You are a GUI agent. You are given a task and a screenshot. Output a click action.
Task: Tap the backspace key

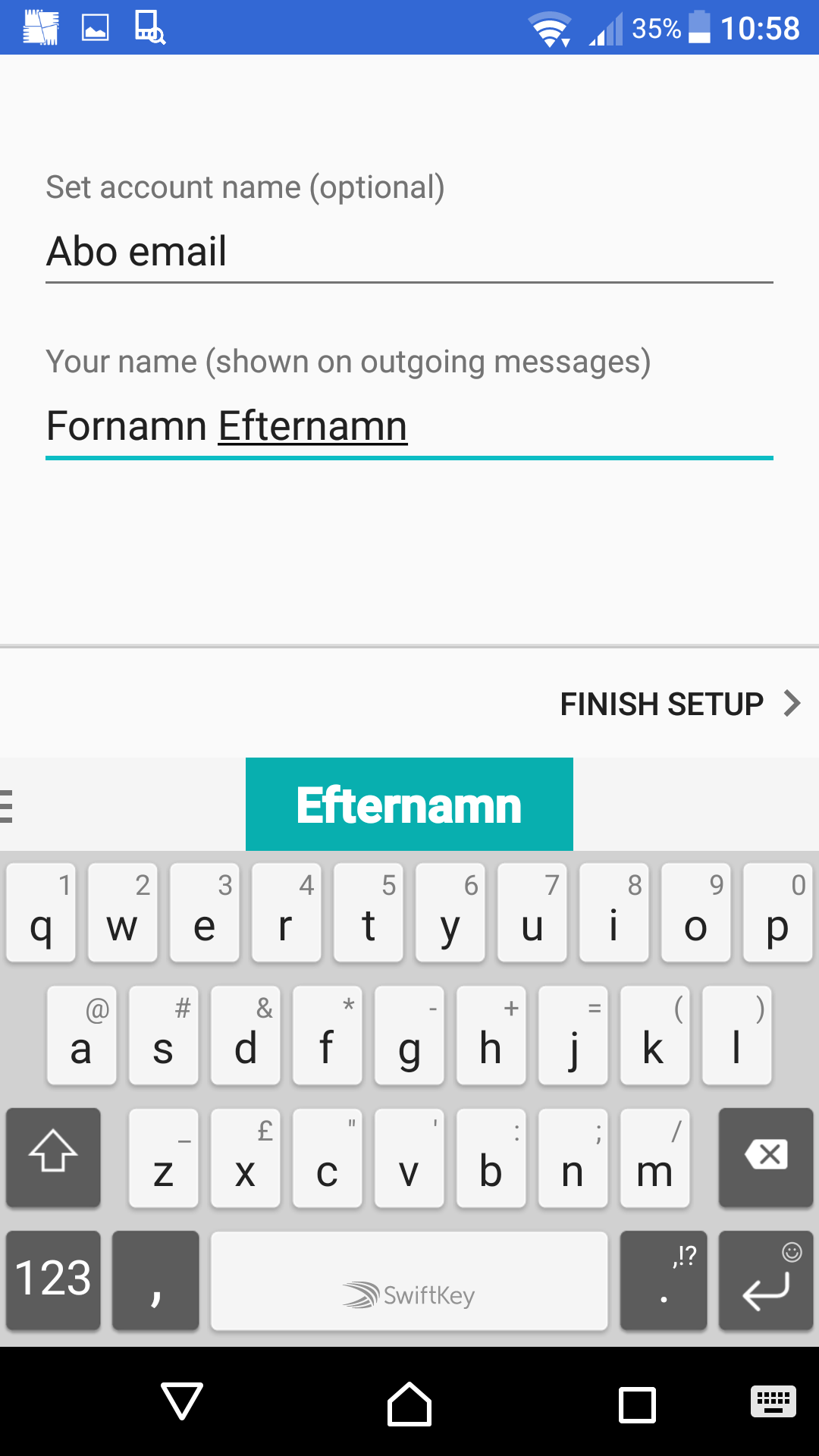[x=766, y=1156]
